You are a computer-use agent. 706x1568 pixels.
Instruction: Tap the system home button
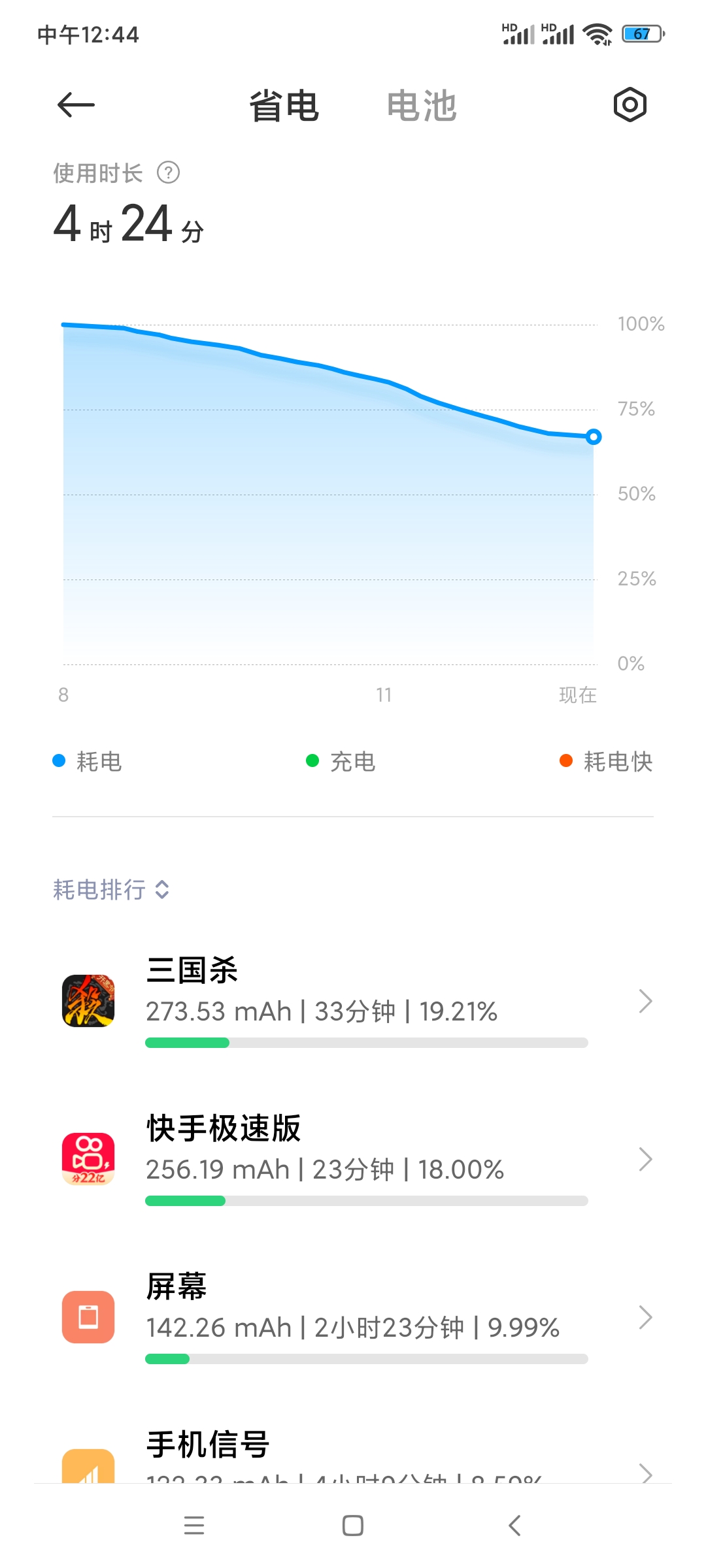pos(353,1526)
